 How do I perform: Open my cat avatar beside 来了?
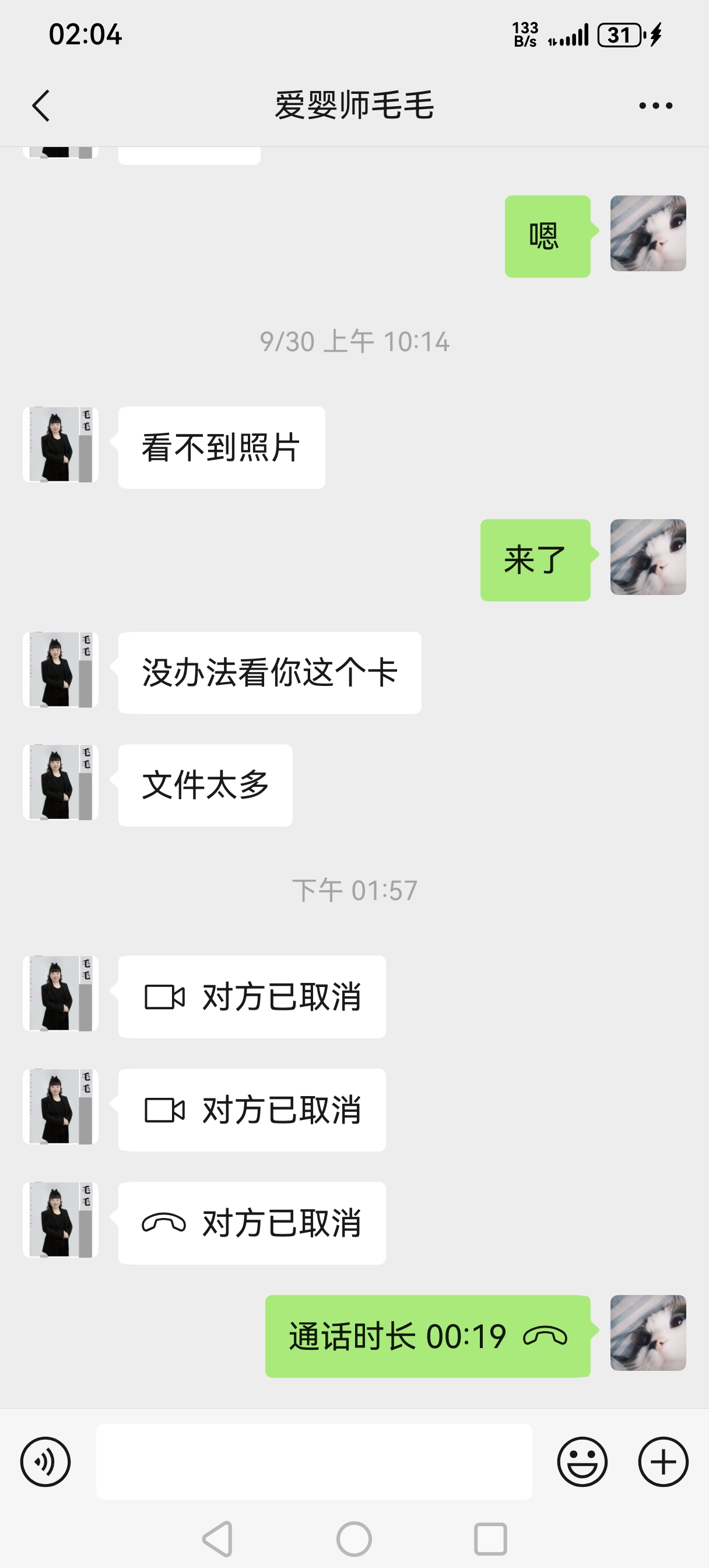click(x=648, y=557)
